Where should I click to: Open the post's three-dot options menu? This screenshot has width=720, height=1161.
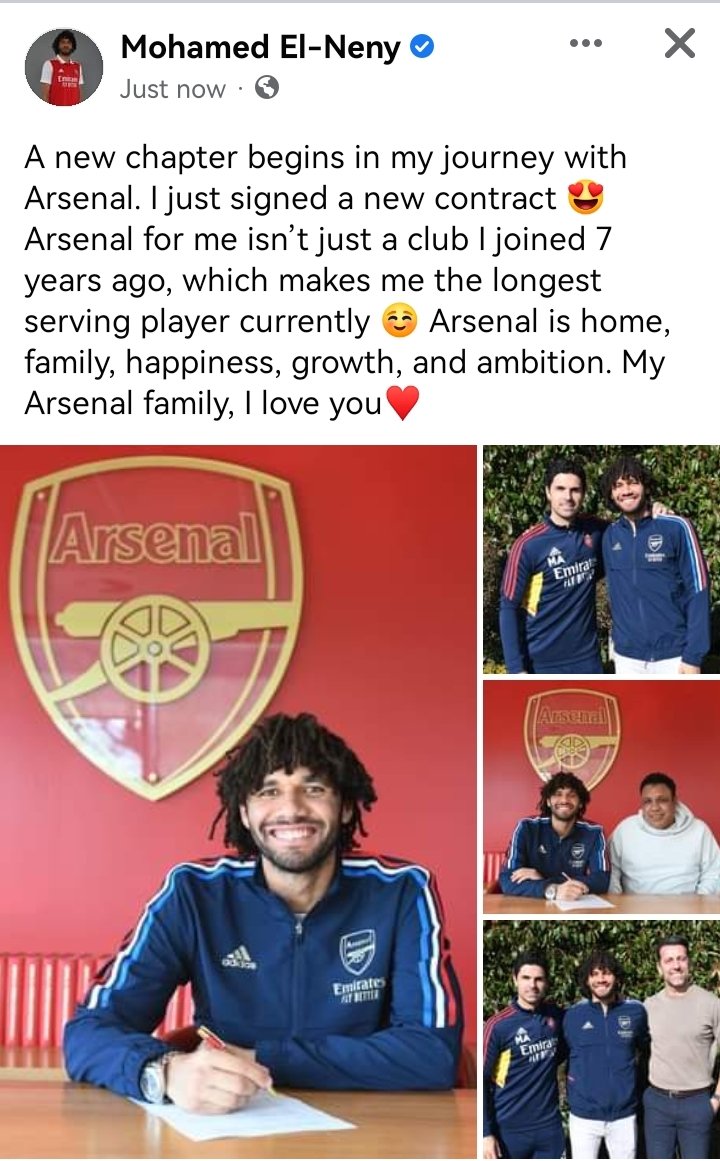(586, 44)
